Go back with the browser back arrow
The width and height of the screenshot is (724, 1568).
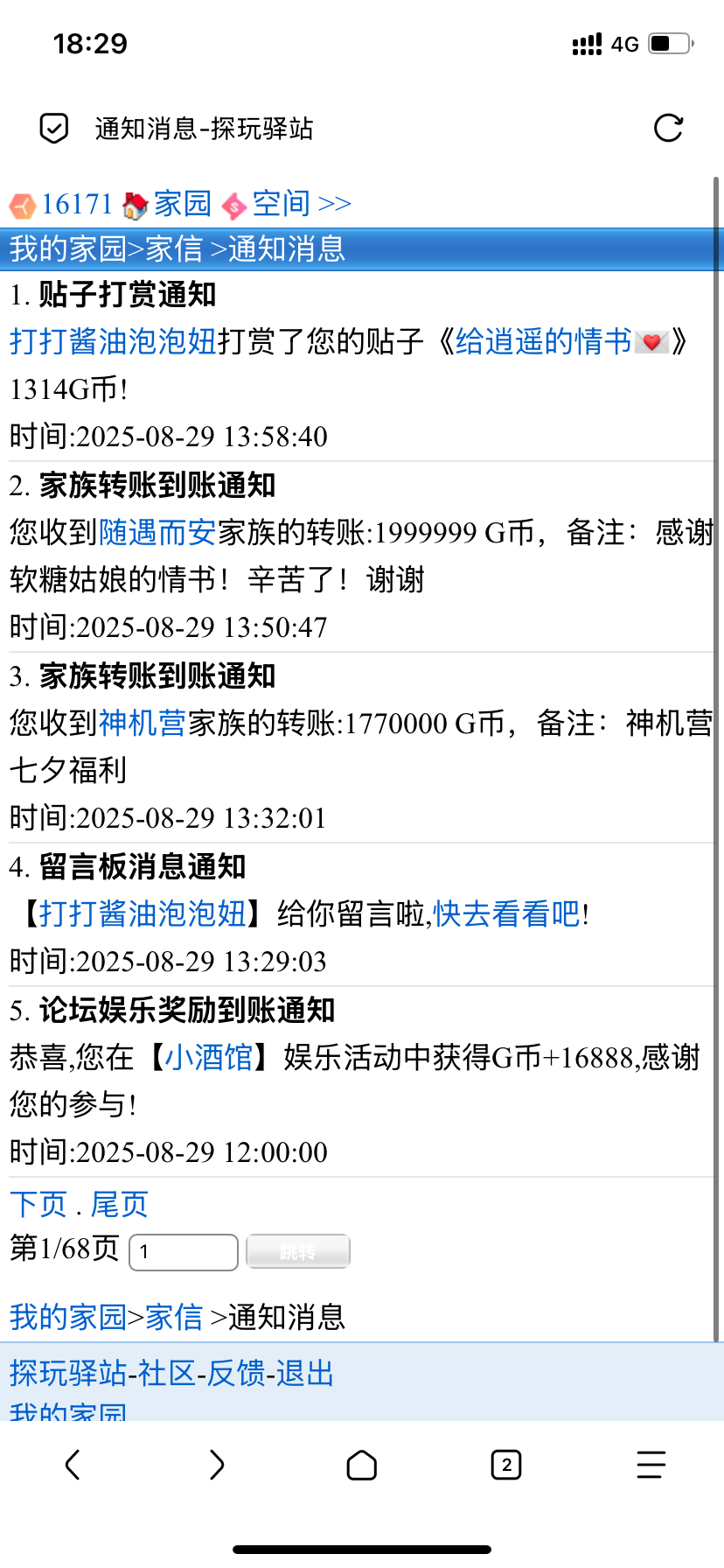pos(73,1465)
